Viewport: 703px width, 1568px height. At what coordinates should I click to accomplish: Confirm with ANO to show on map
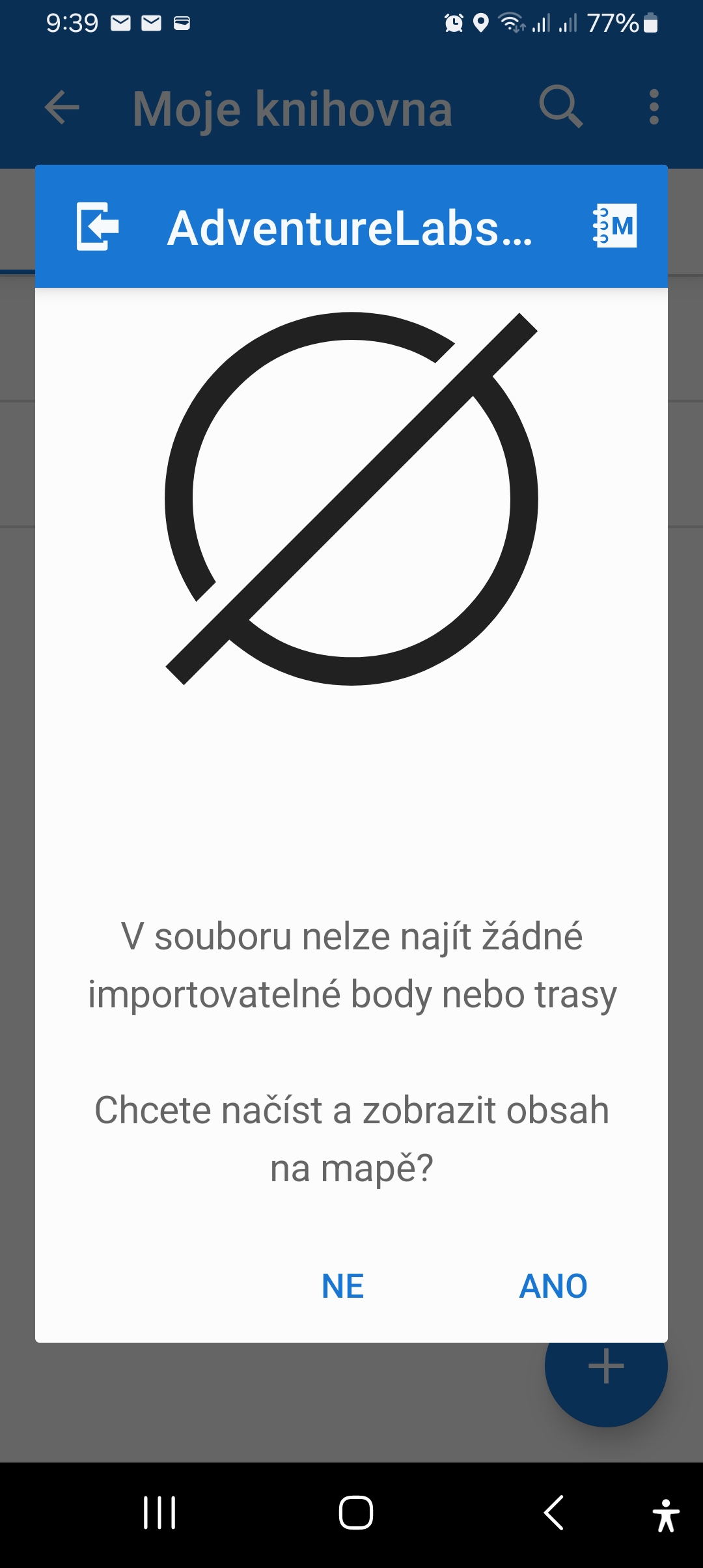coord(553,1286)
